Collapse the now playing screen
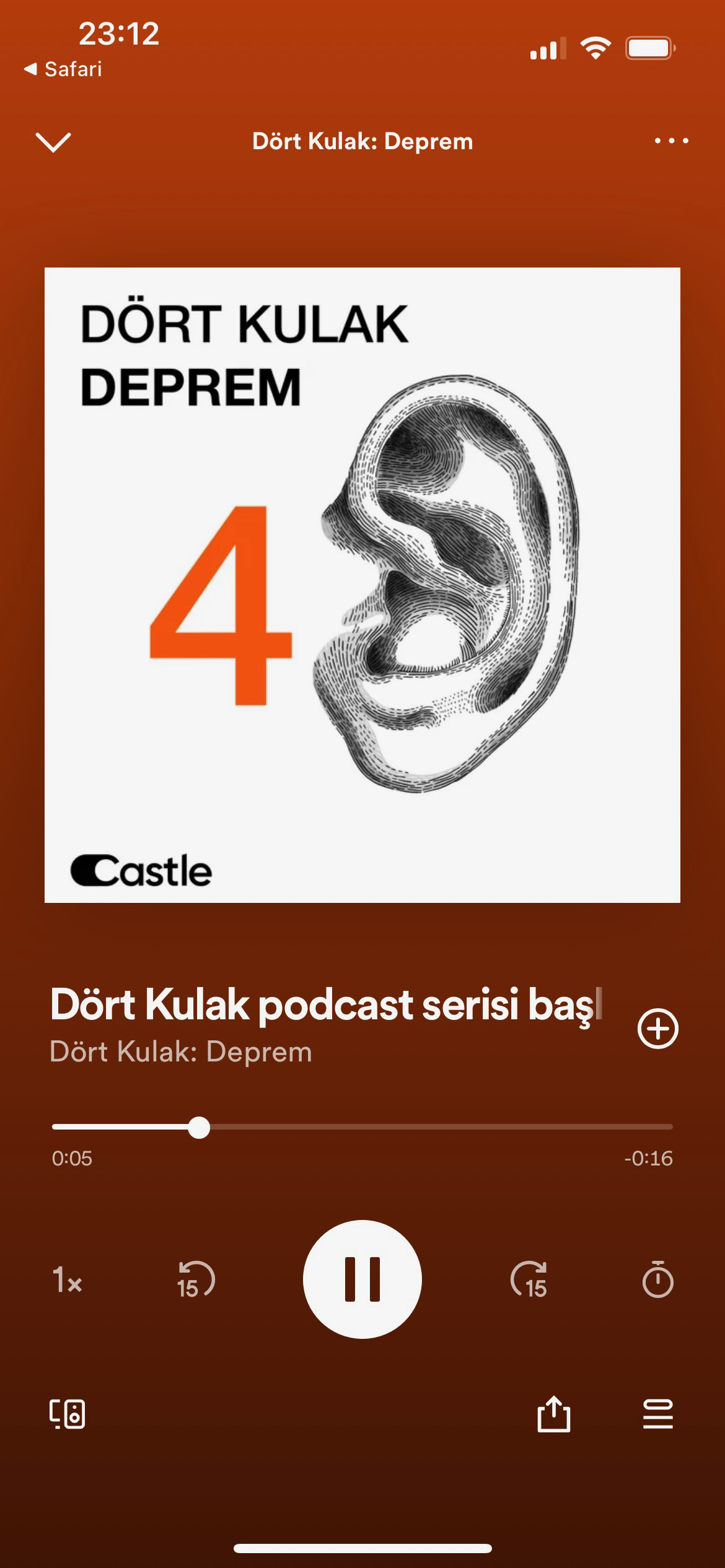725x1568 pixels. [54, 142]
